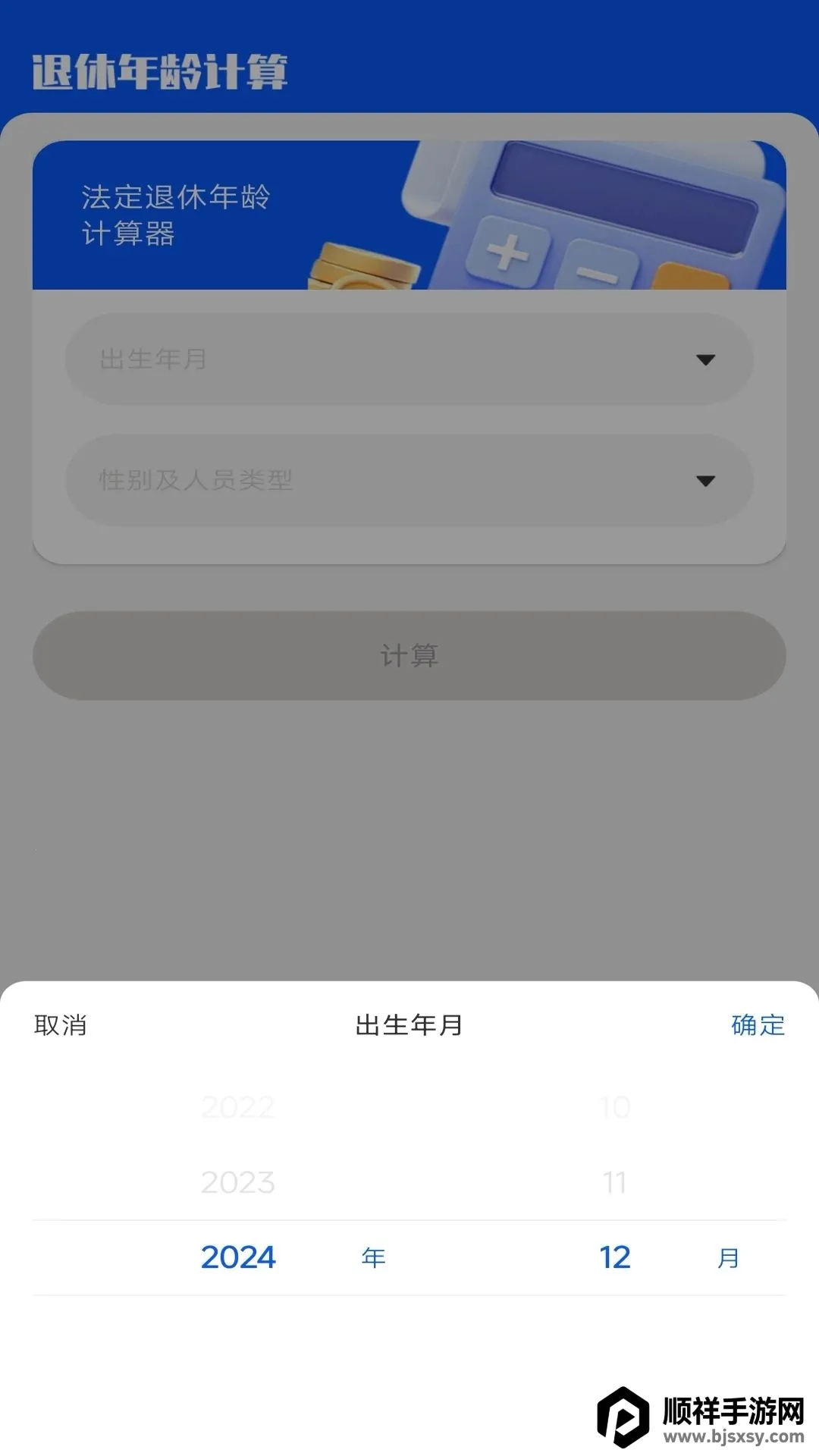
Task: Choose year 2022 in the picker
Action: 238,1108
